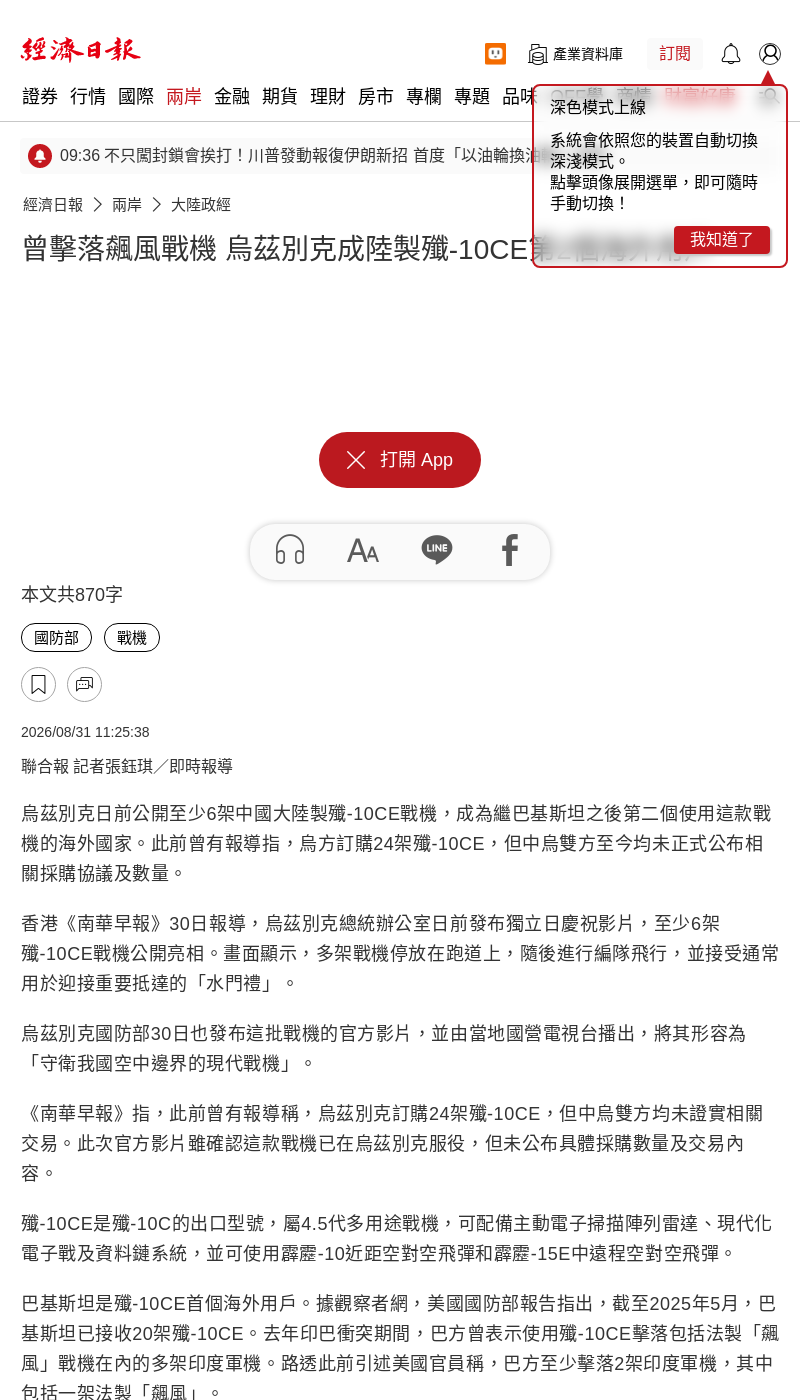Screen dimensions: 800x1400
Task: Share the article on Facebook
Action: [x=510, y=550]
